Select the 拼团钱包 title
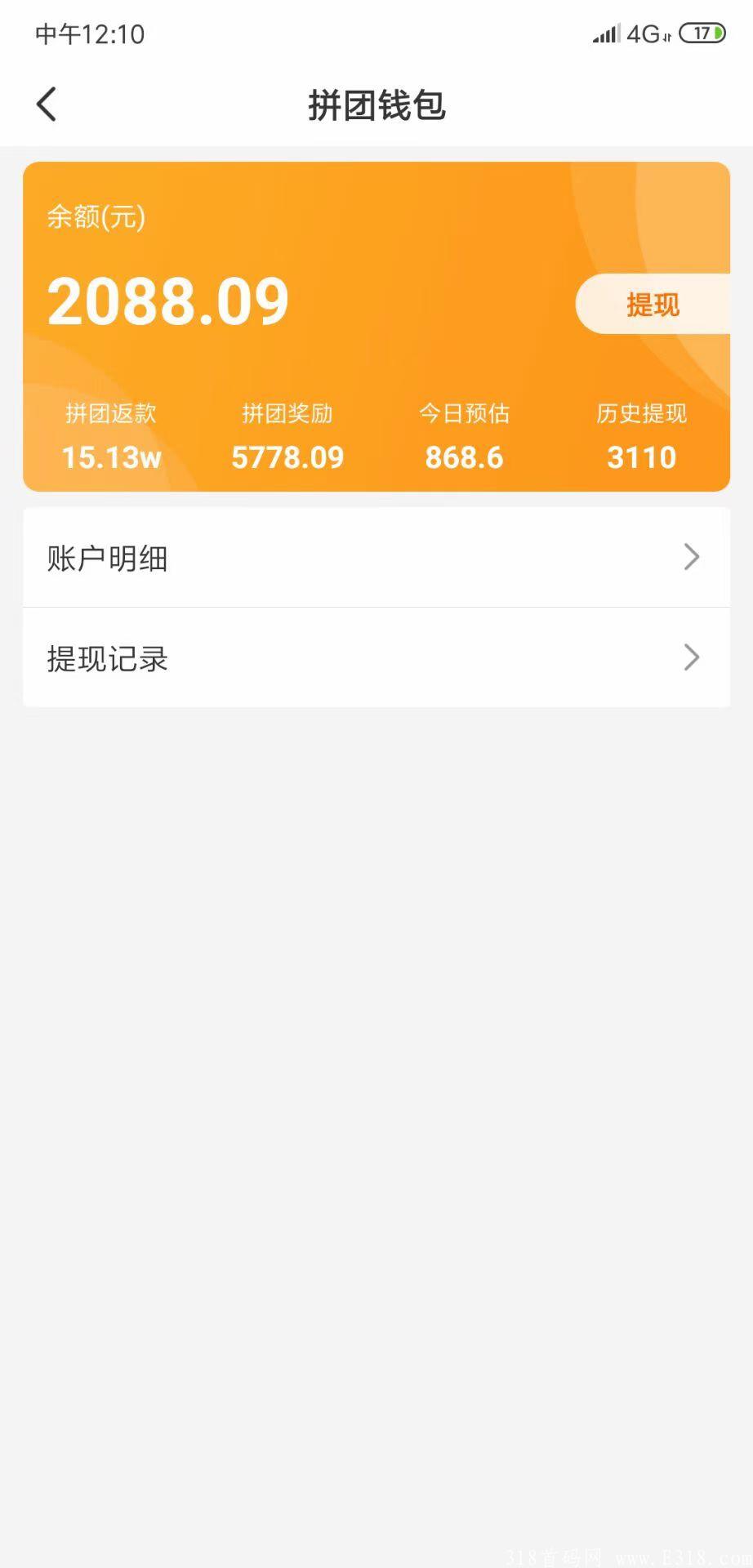 pos(376,105)
